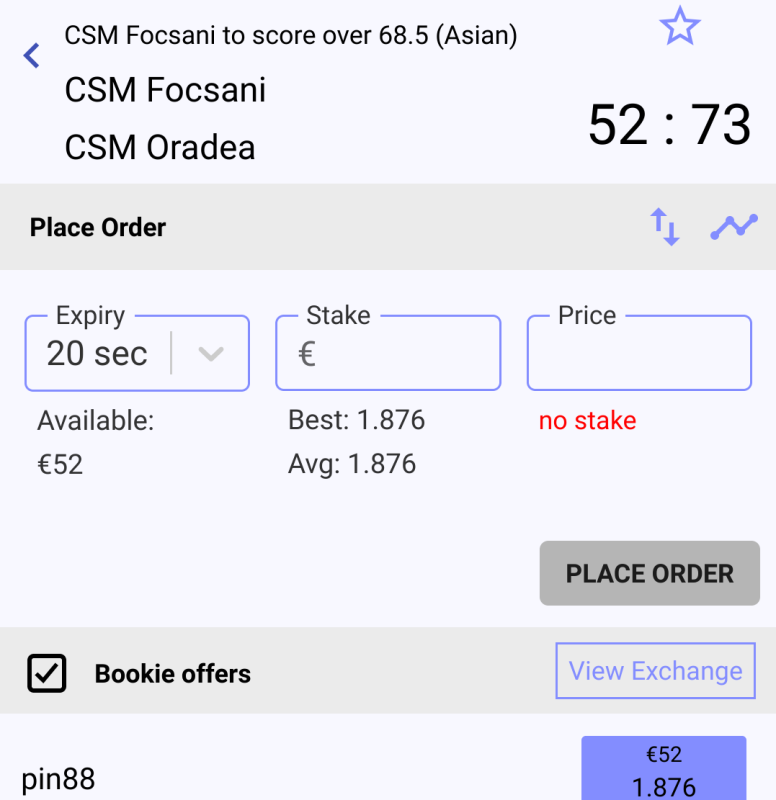Viewport: 776px width, 800px height.
Task: Open the price chart icon
Action: [x=734, y=227]
